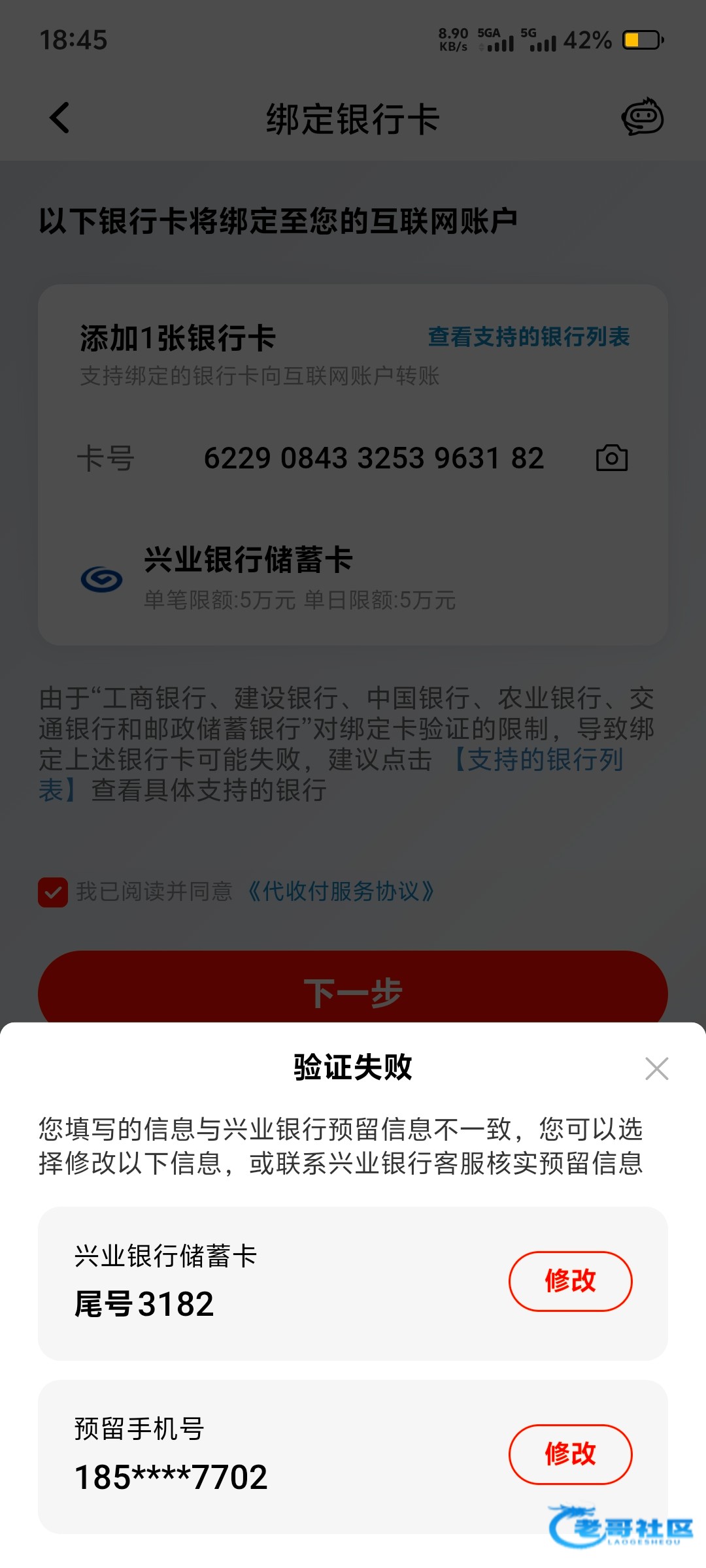Edit the card number field

(373, 458)
